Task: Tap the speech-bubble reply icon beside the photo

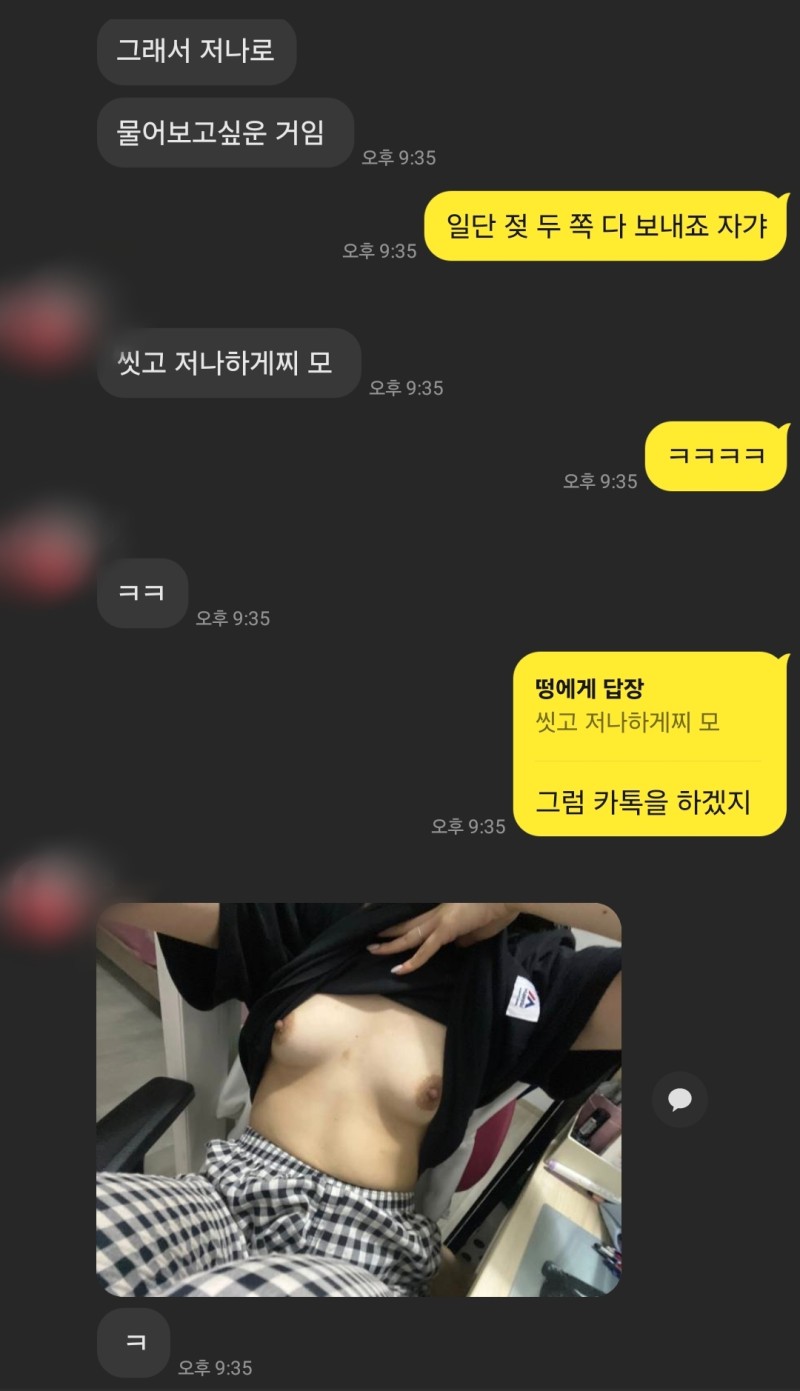Action: point(680,1100)
